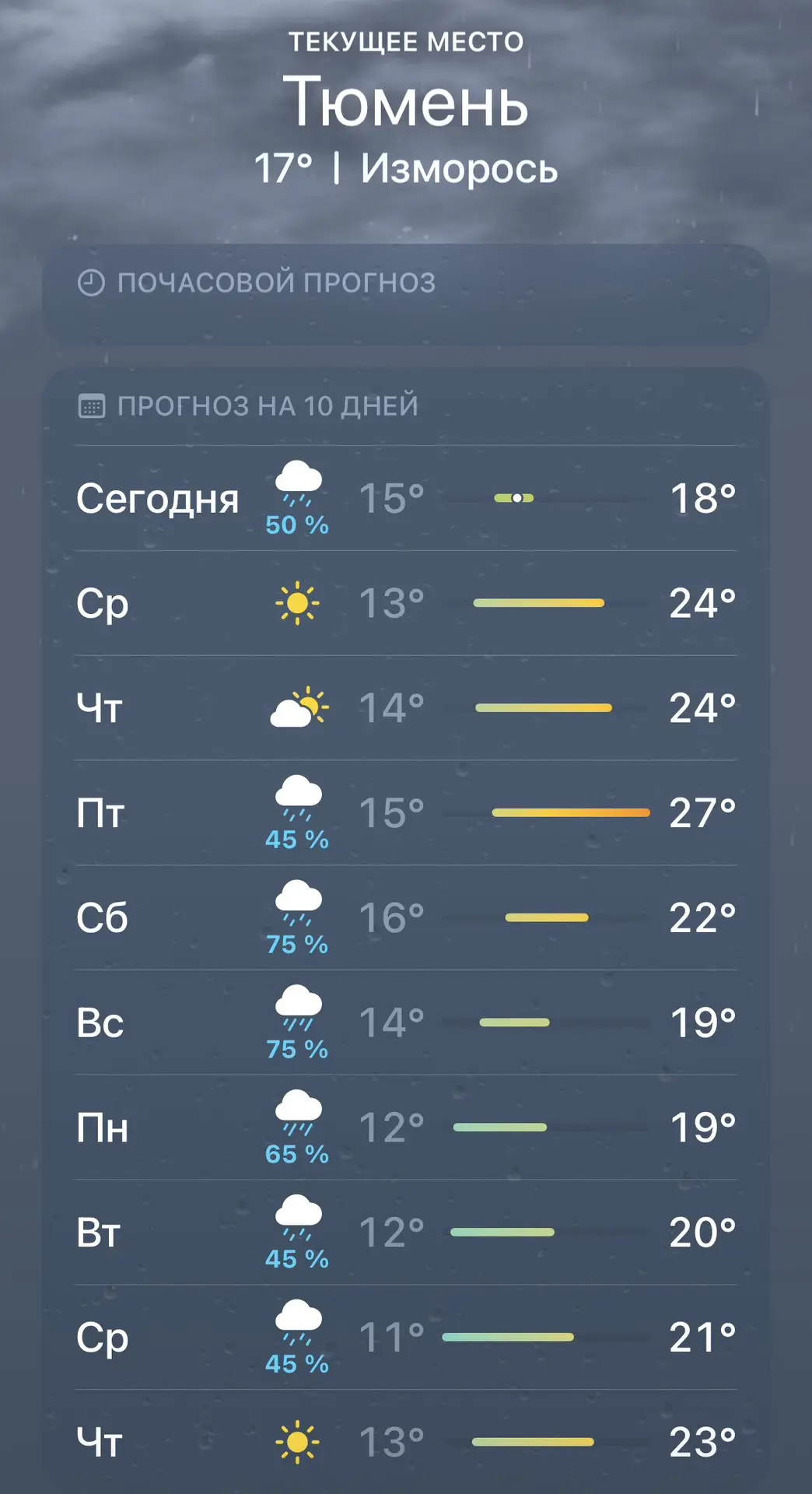View the Сб forecast details
The image size is (812, 1494).
406,917
